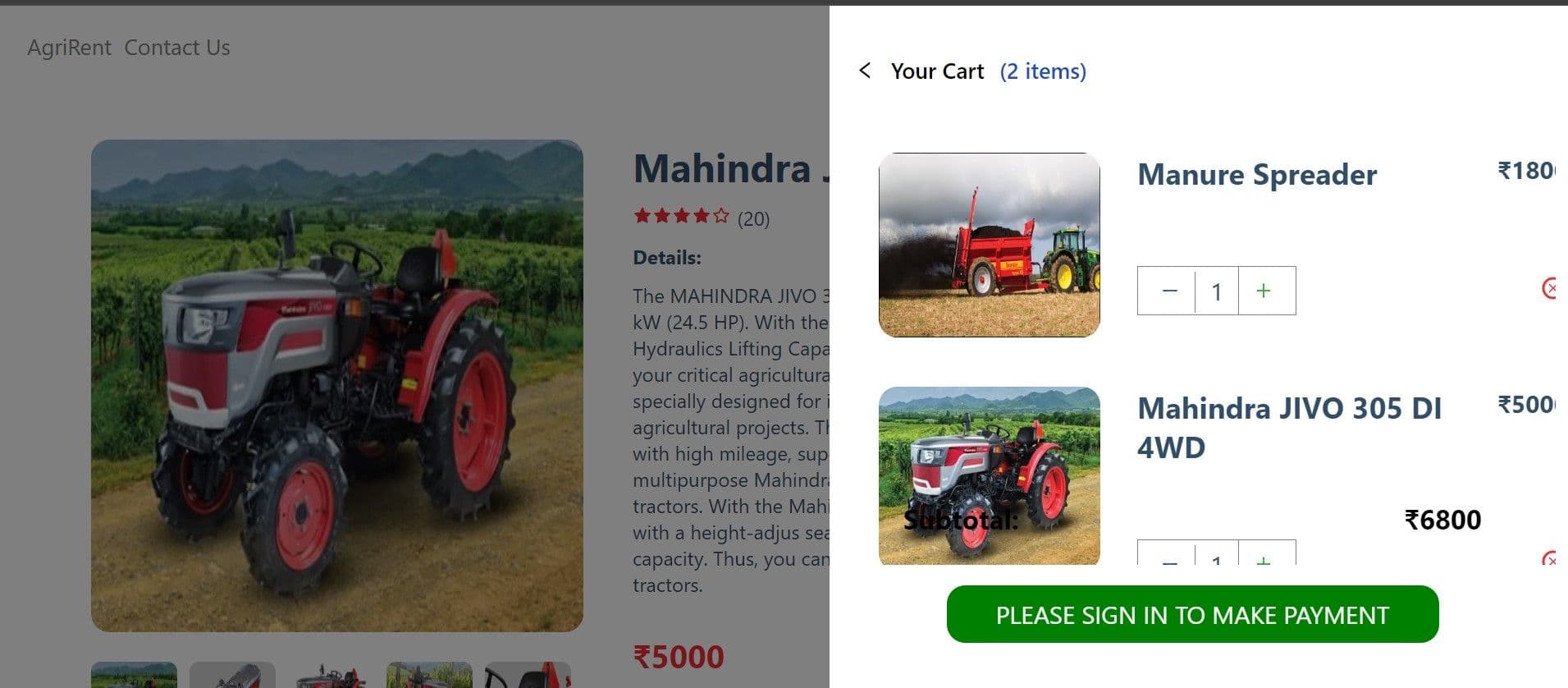This screenshot has height=688, width=1568.
Task: Decrease Manure Spreader quantity
Action: coord(1169,291)
